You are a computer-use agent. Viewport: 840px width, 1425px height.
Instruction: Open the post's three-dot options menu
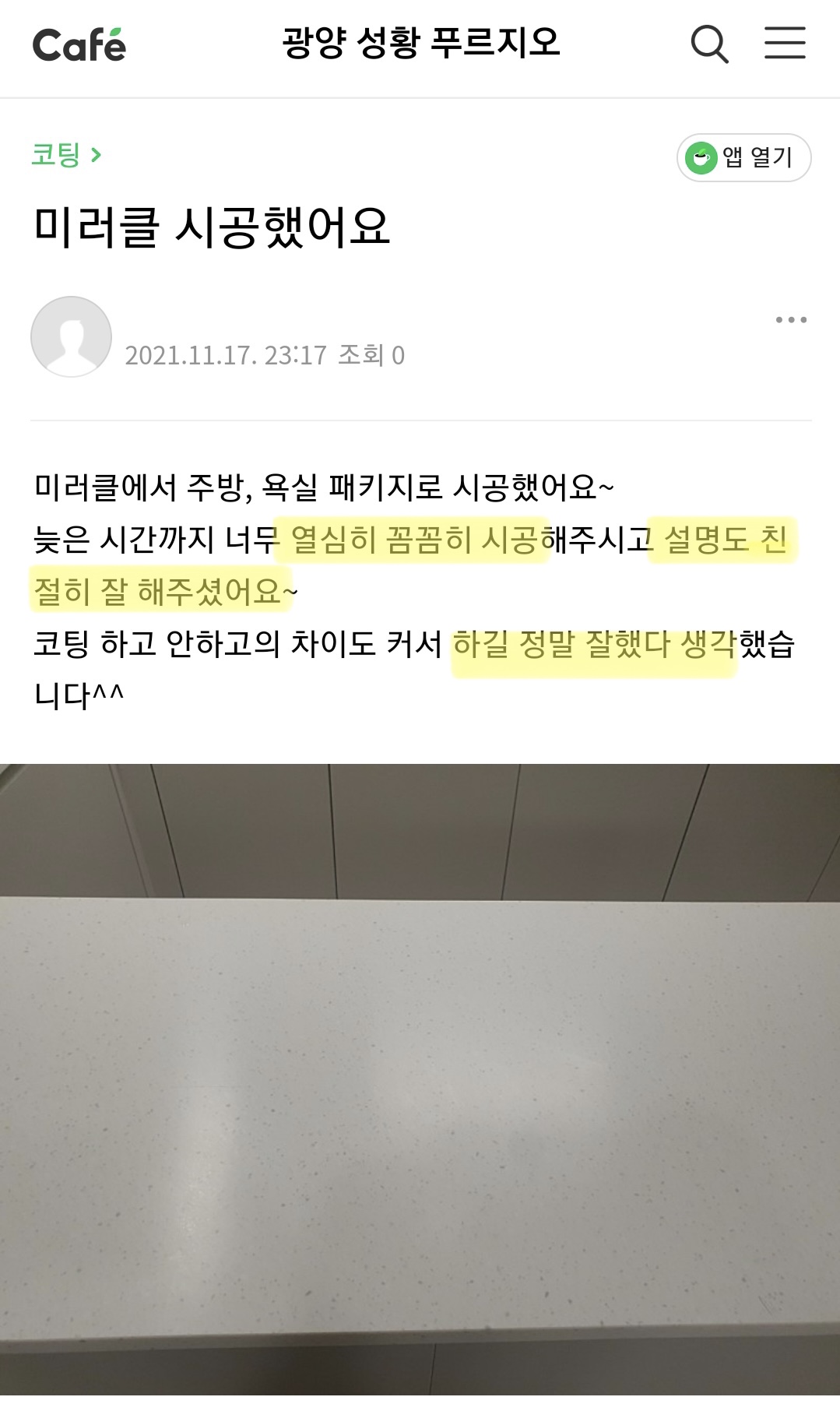[x=791, y=320]
